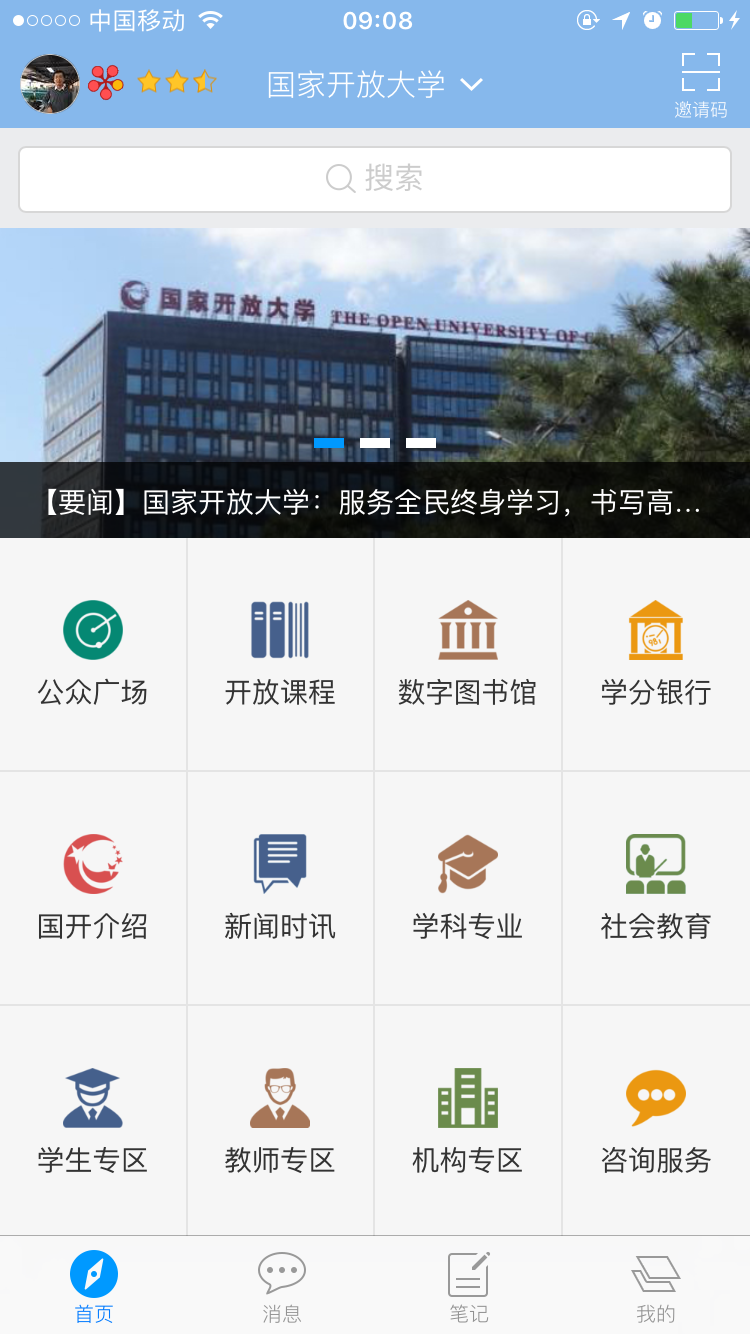750x1334 pixels.
Task: Open 新闻时讯
Action: 280,888
